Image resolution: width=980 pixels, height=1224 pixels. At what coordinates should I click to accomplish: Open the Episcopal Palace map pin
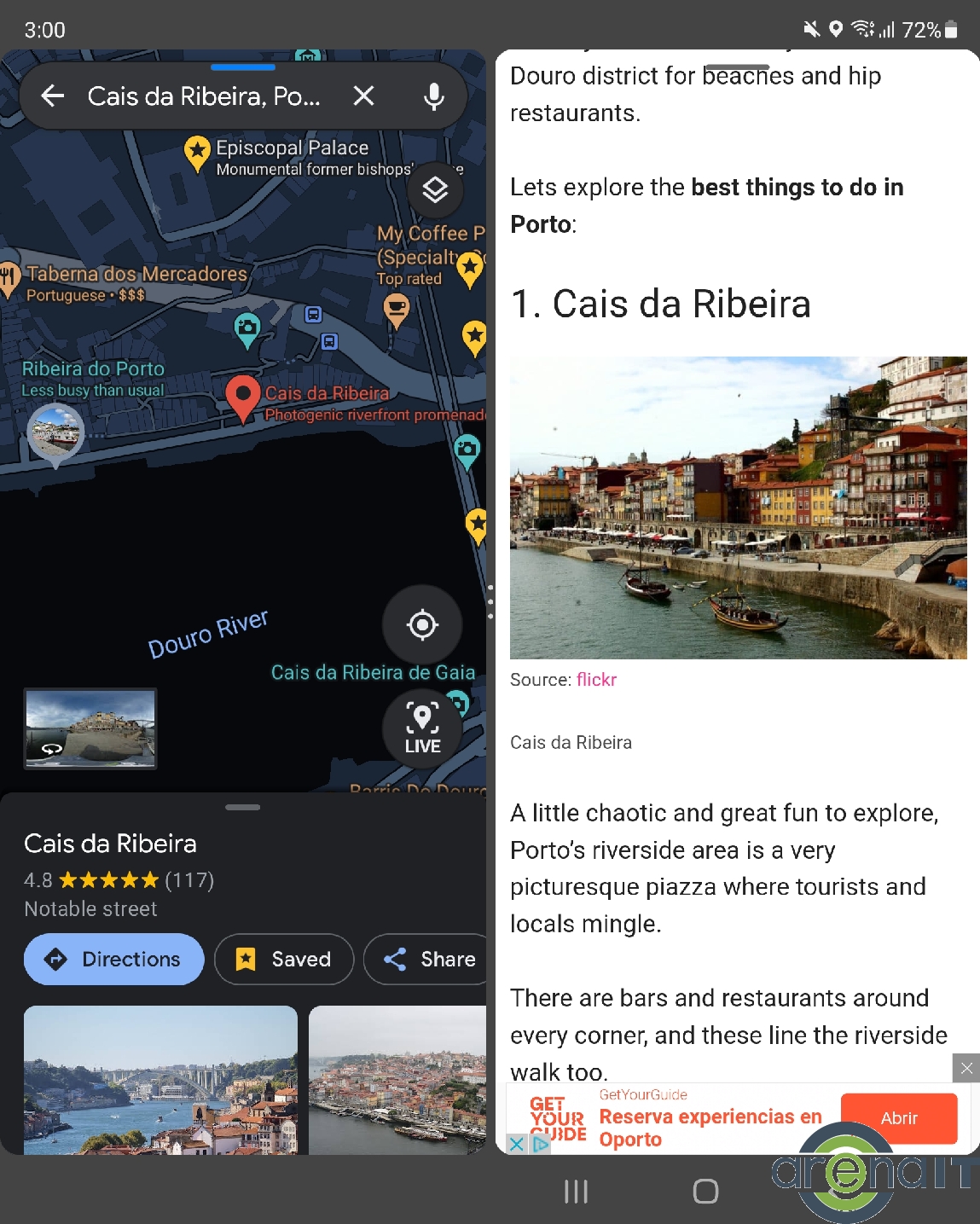(198, 153)
